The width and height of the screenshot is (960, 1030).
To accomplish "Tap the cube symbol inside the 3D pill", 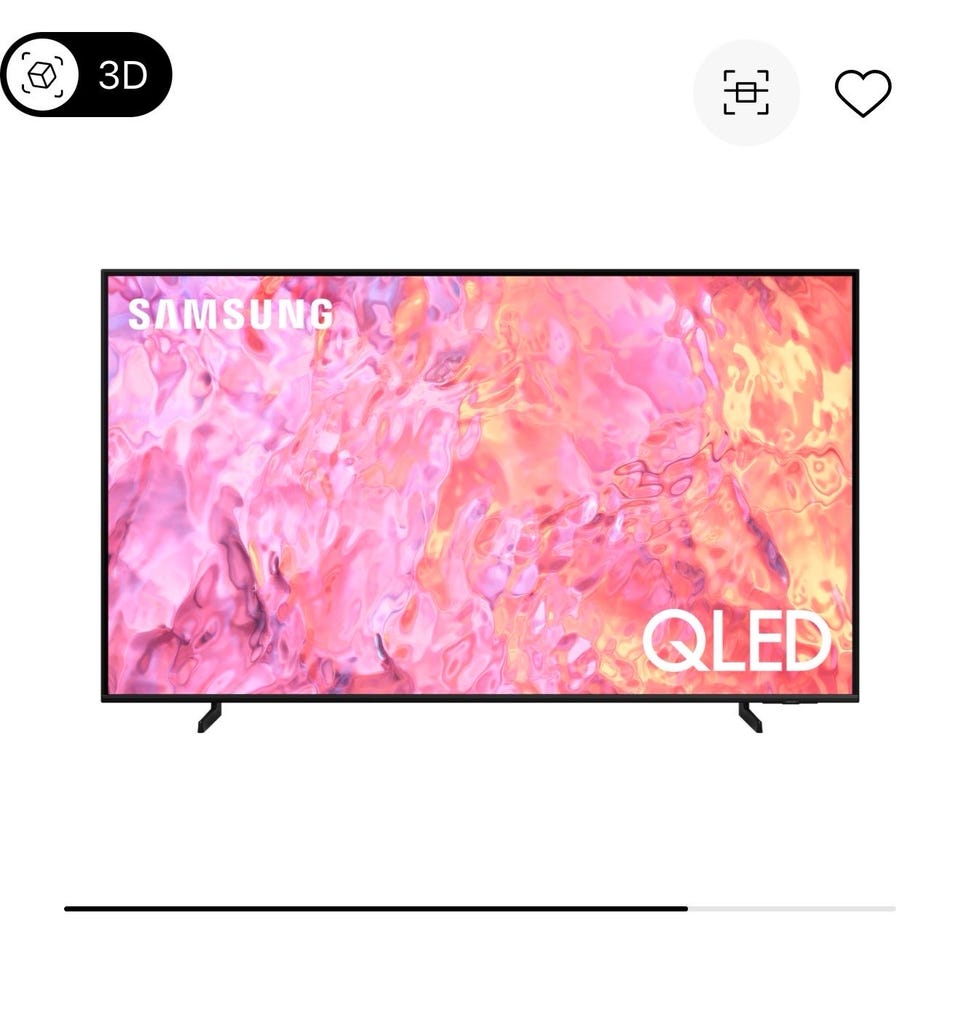I will click(x=43, y=72).
